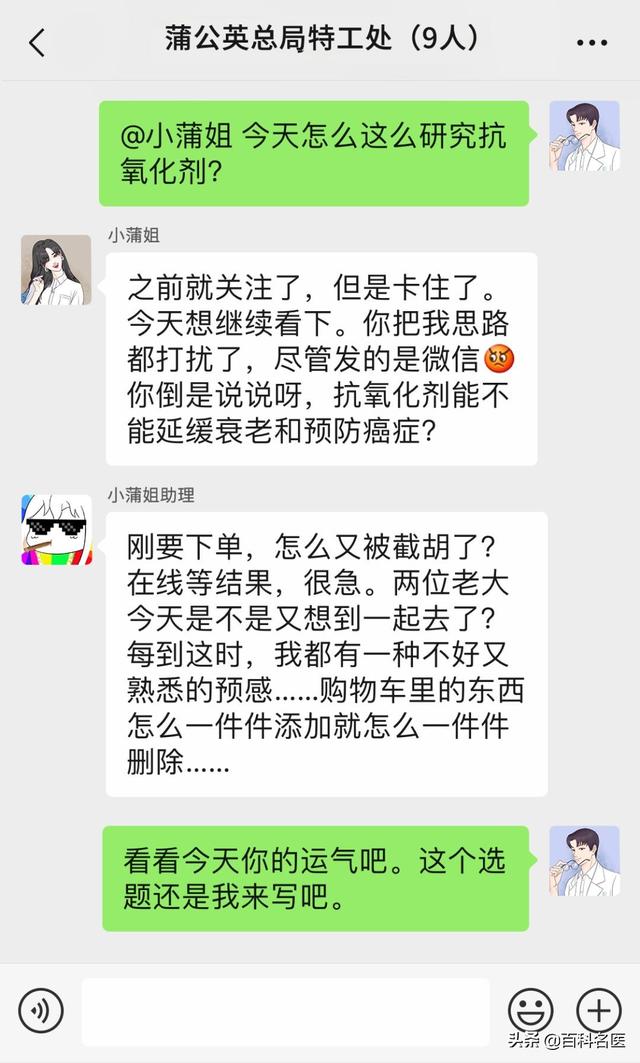Open the plus attachment menu
This screenshot has width=640, height=1063.
pos(598,1010)
